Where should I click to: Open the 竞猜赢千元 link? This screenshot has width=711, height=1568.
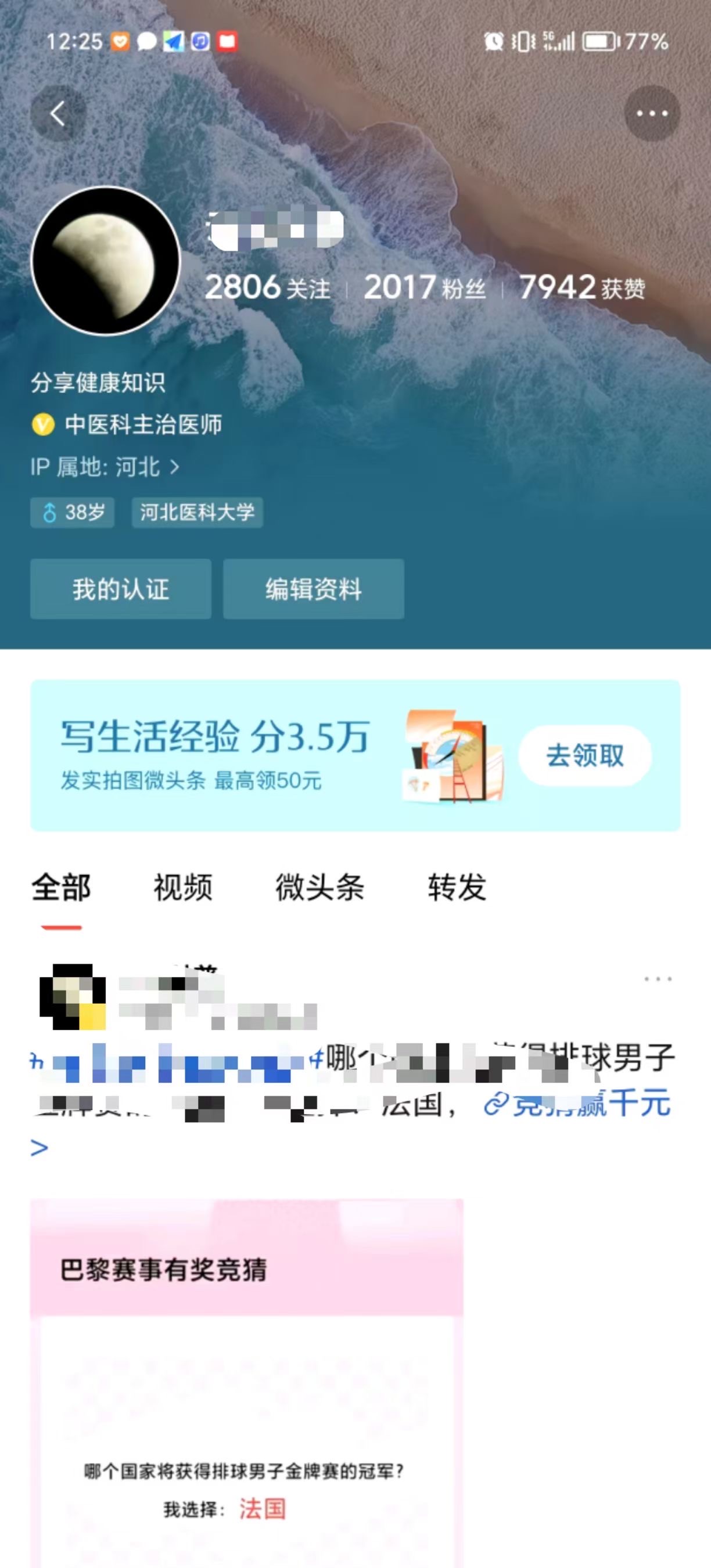(577, 1104)
